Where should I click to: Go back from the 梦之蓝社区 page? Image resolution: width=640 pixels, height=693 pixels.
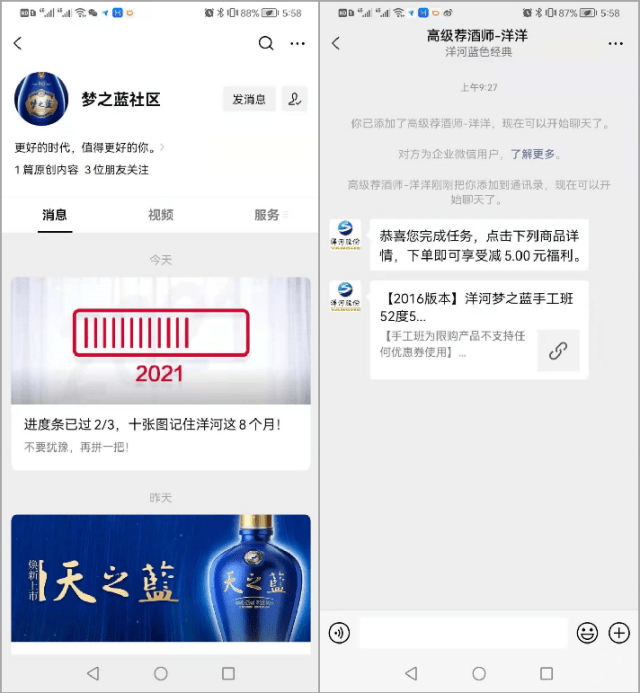coord(18,43)
